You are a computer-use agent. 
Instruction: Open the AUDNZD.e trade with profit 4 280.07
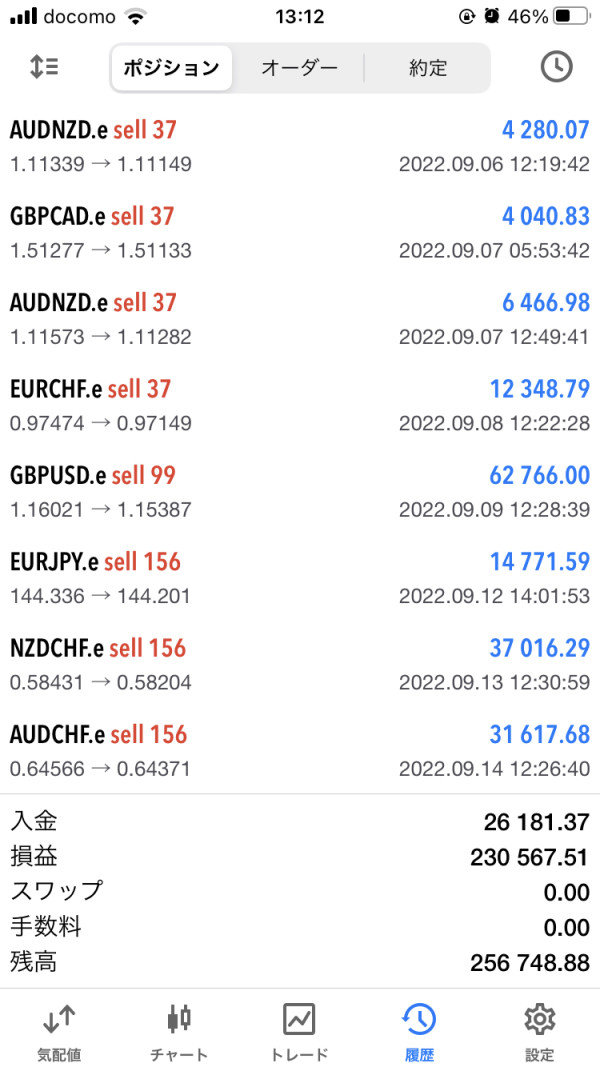click(300, 145)
